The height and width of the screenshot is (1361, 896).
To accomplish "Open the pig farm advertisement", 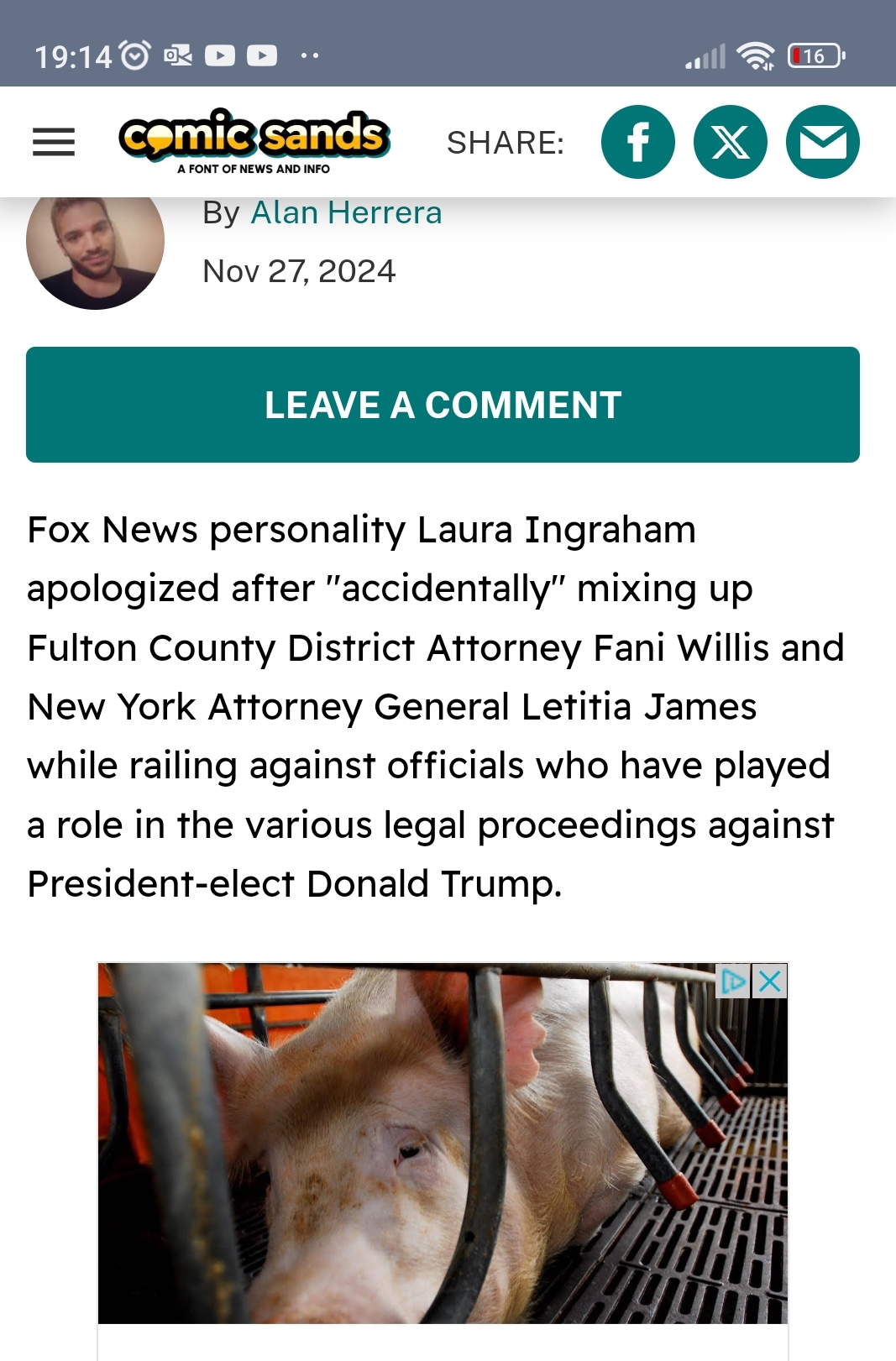I will pyautogui.click(x=443, y=1159).
